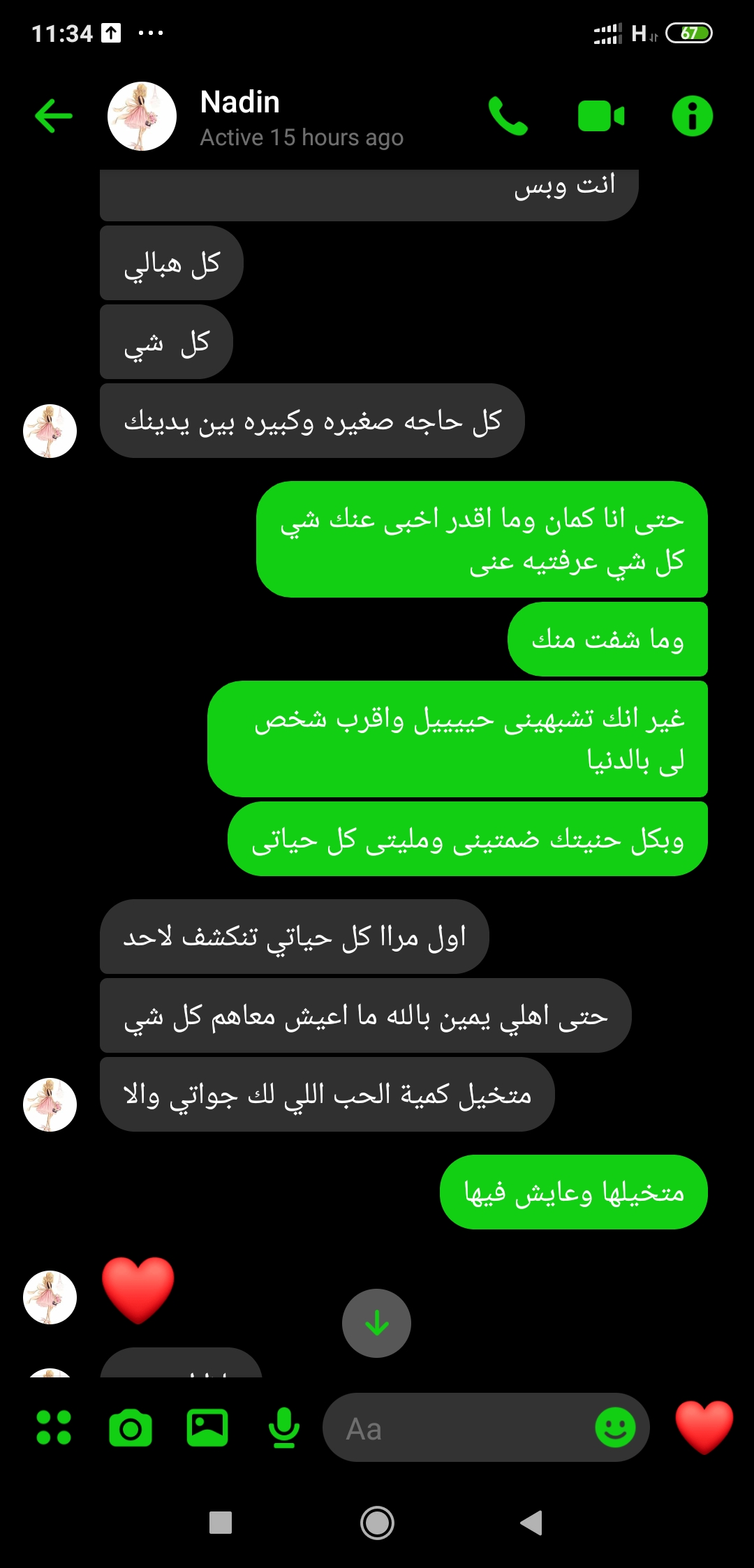Focus the Aa message input field
This screenshot has width=754, height=1568.
click(461, 1428)
